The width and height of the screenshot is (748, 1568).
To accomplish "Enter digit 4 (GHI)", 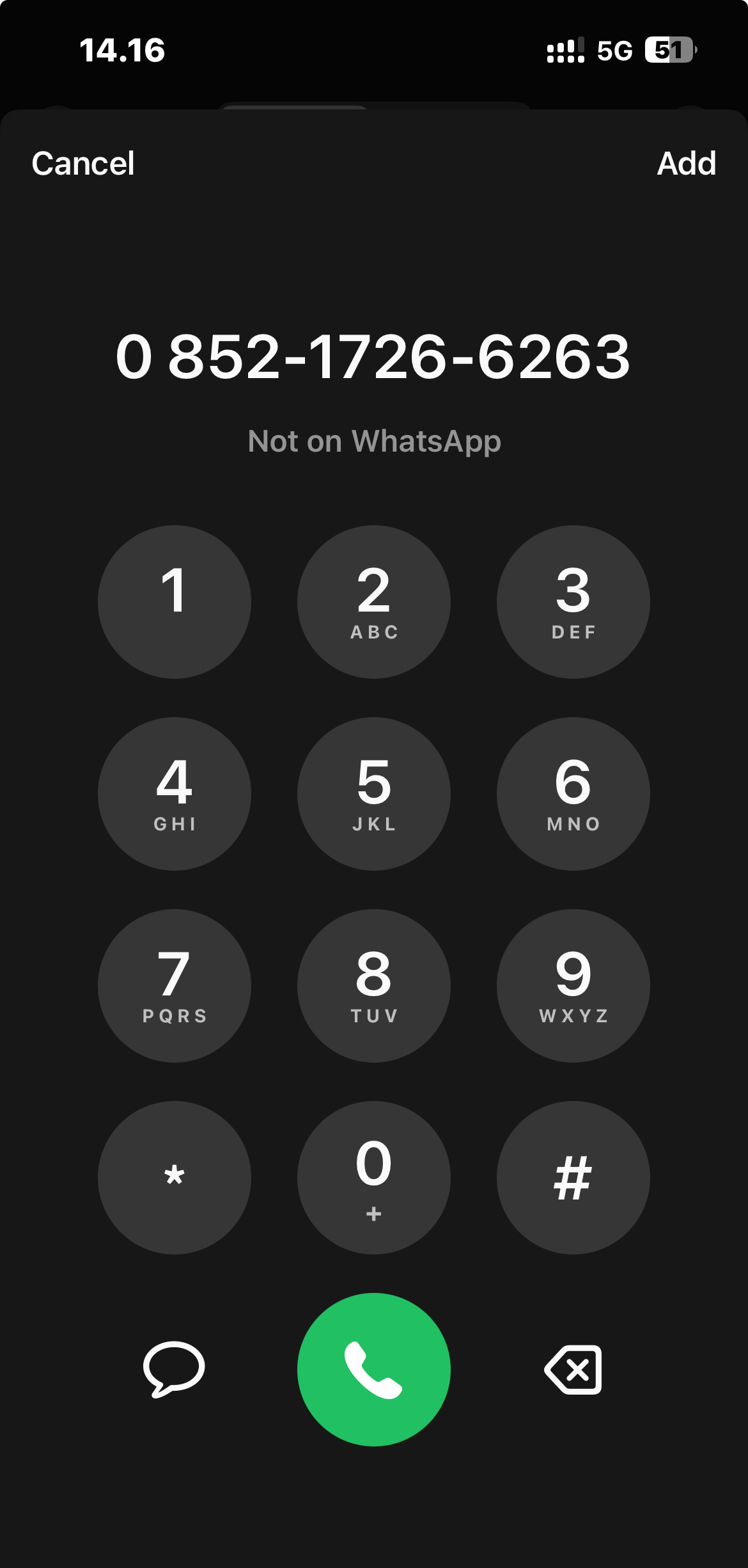I will (175, 794).
